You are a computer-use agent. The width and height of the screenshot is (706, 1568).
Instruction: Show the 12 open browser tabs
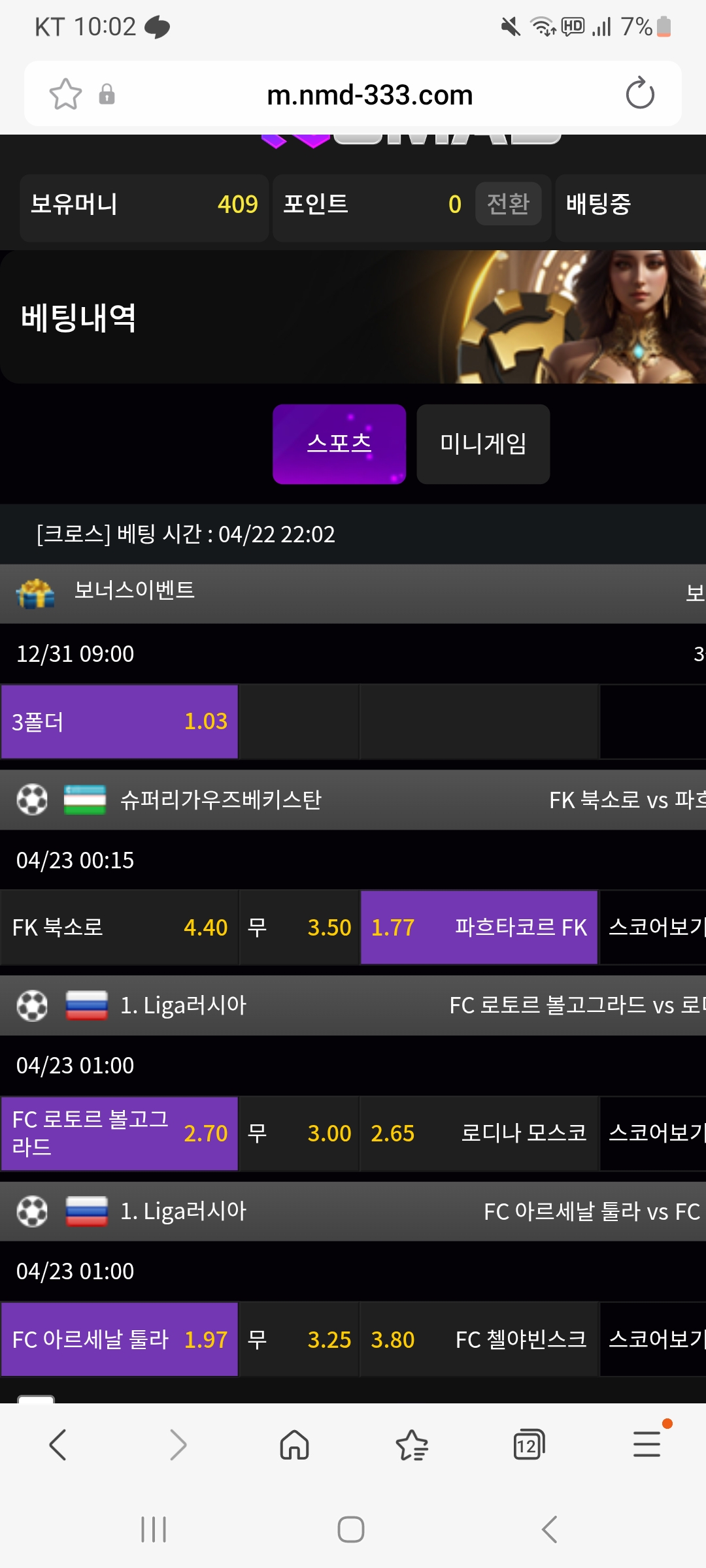(528, 1445)
